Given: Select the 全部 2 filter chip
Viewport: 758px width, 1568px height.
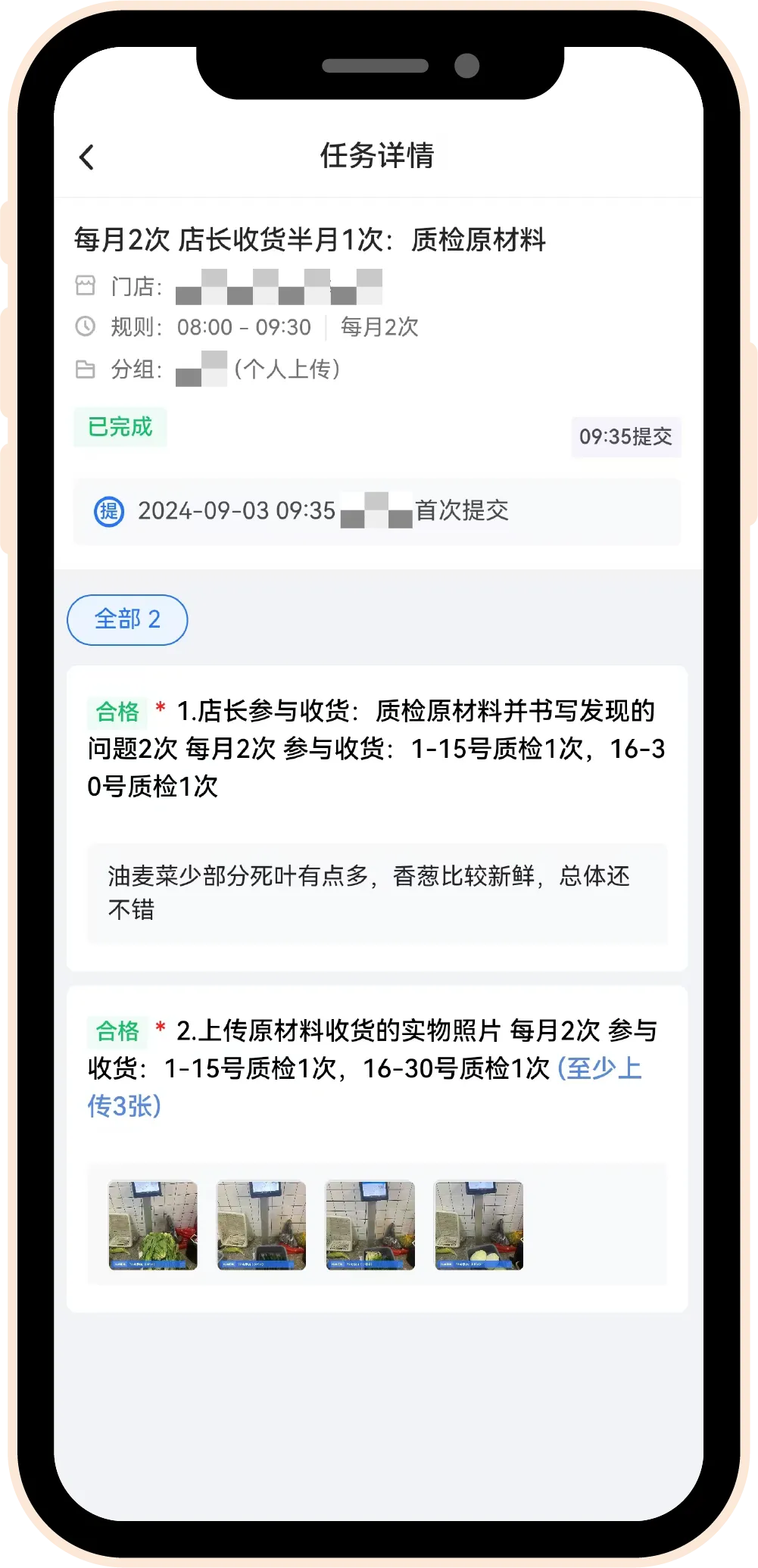Looking at the screenshot, I should point(127,619).
